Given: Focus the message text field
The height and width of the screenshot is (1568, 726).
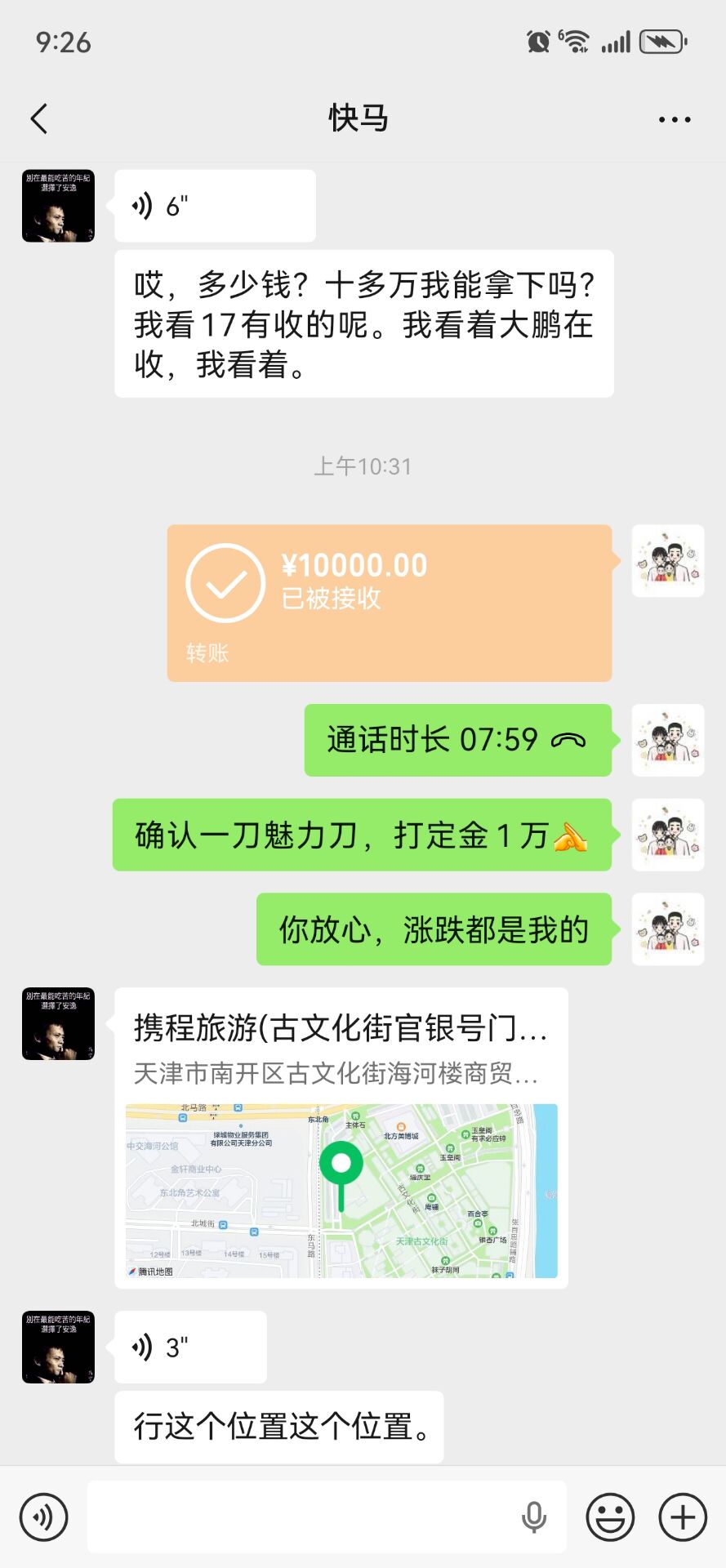Looking at the screenshot, I should 302,1517.
